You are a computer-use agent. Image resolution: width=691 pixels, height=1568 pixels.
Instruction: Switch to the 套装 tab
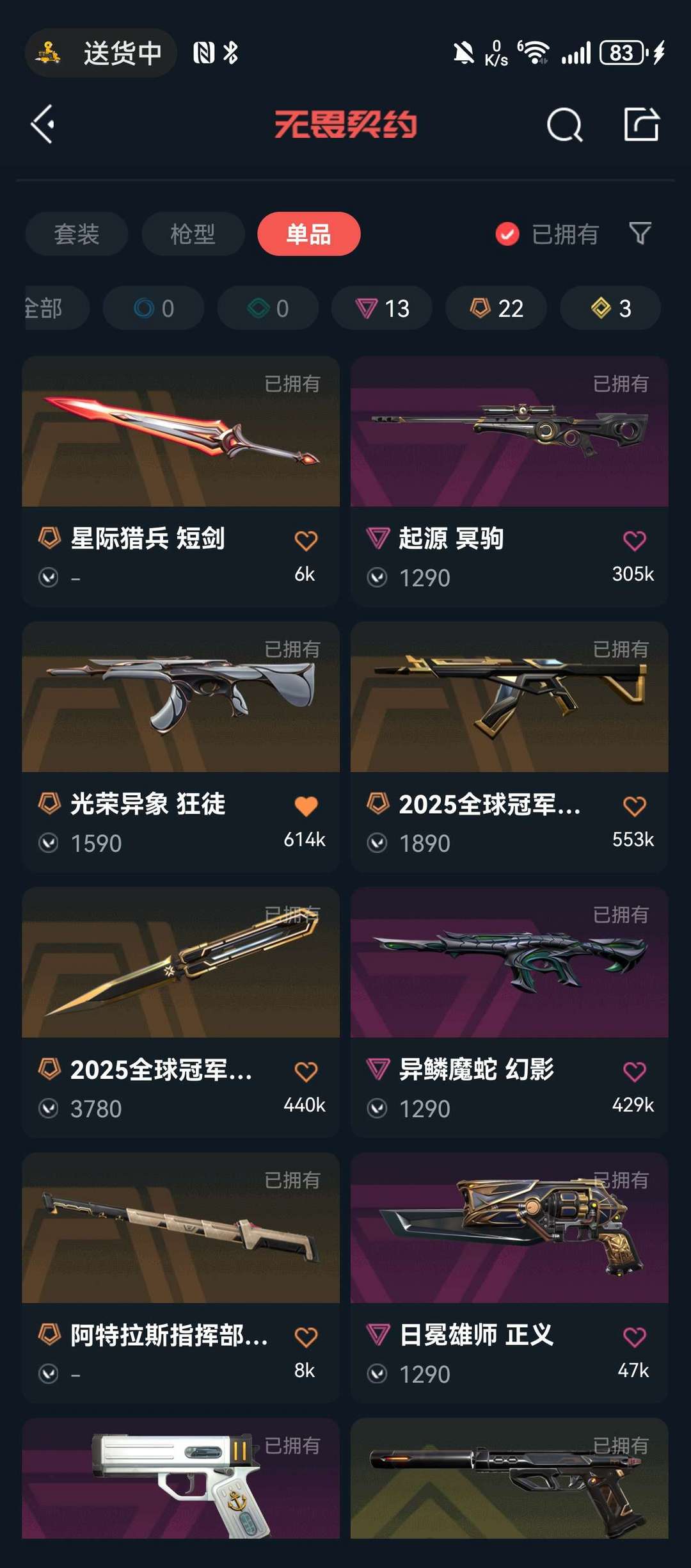click(x=75, y=234)
